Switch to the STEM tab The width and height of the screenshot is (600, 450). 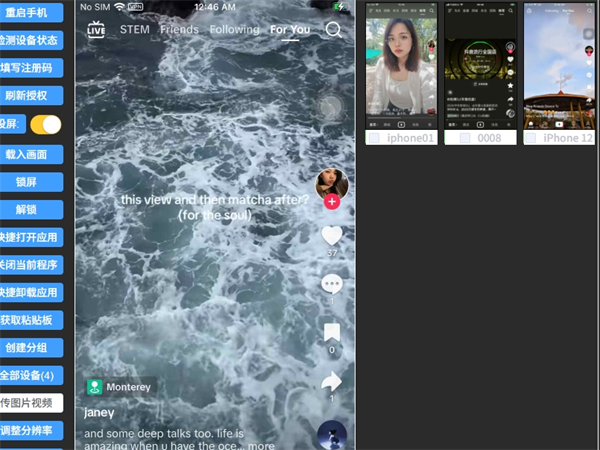click(135, 30)
